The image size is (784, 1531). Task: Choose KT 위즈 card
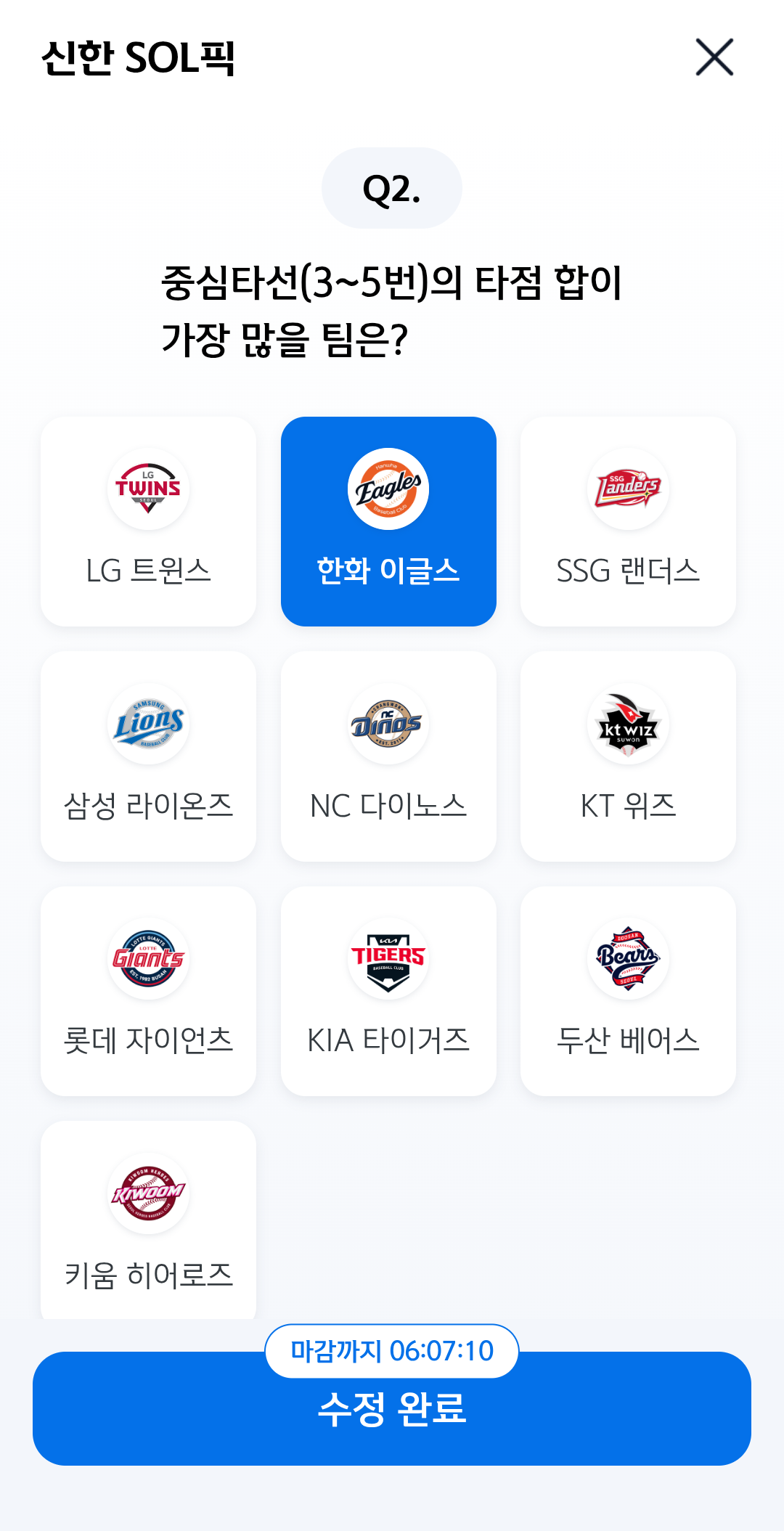pyautogui.click(x=628, y=756)
